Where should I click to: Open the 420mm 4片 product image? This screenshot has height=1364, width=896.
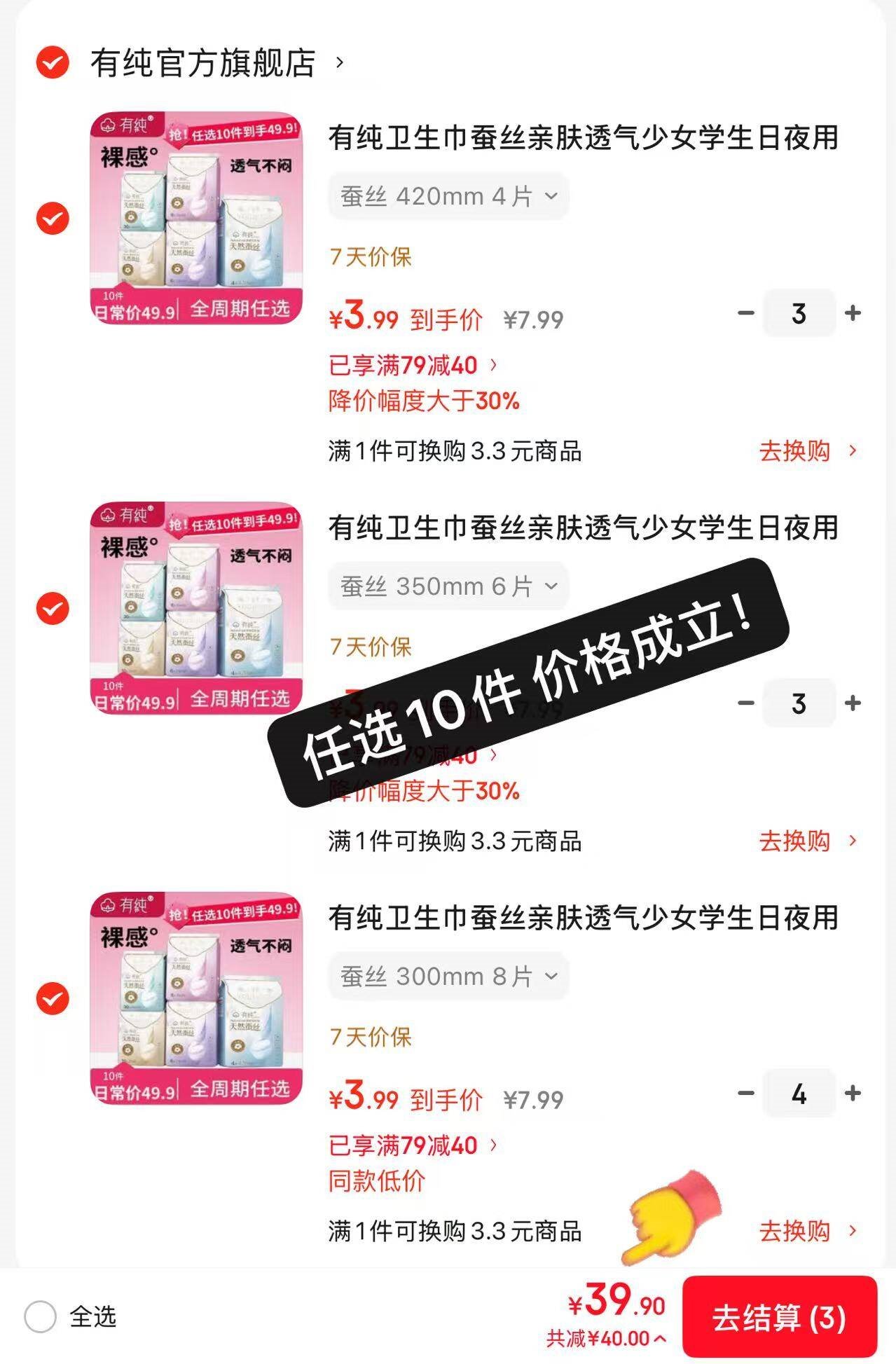(x=196, y=218)
